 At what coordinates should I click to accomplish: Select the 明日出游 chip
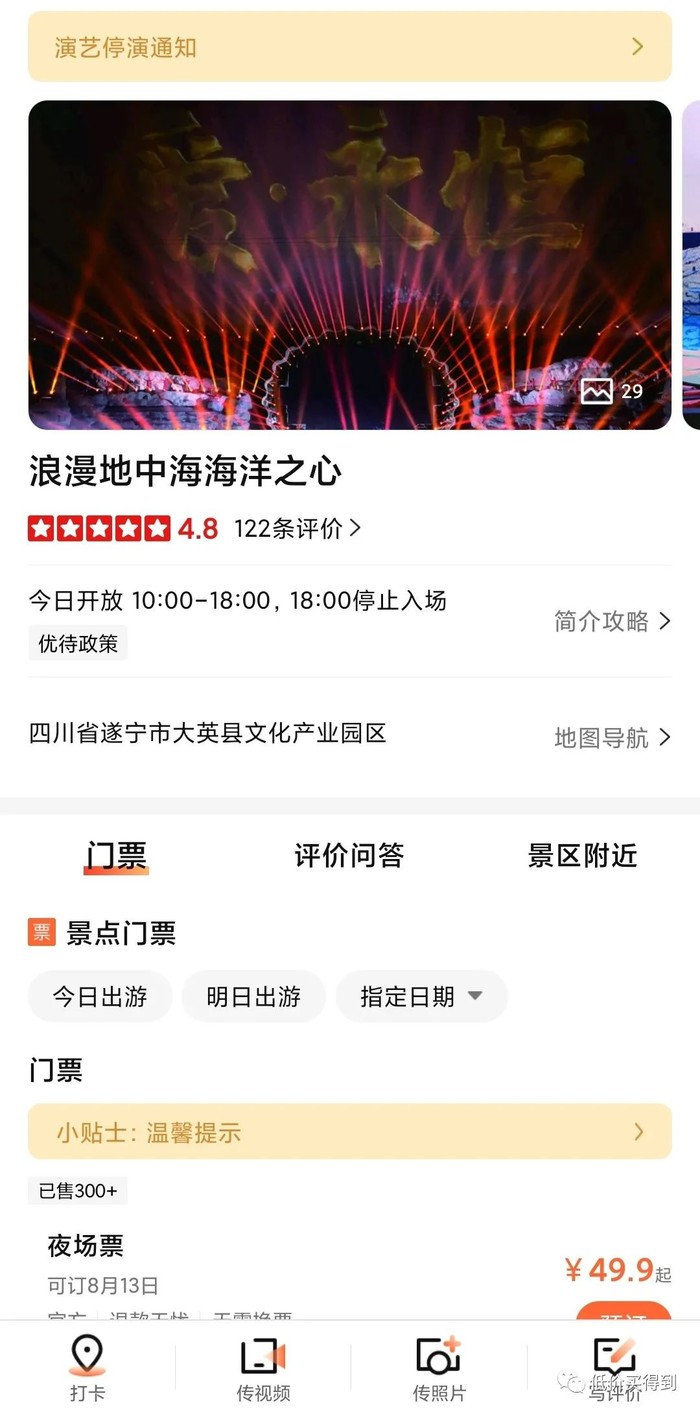(x=253, y=996)
